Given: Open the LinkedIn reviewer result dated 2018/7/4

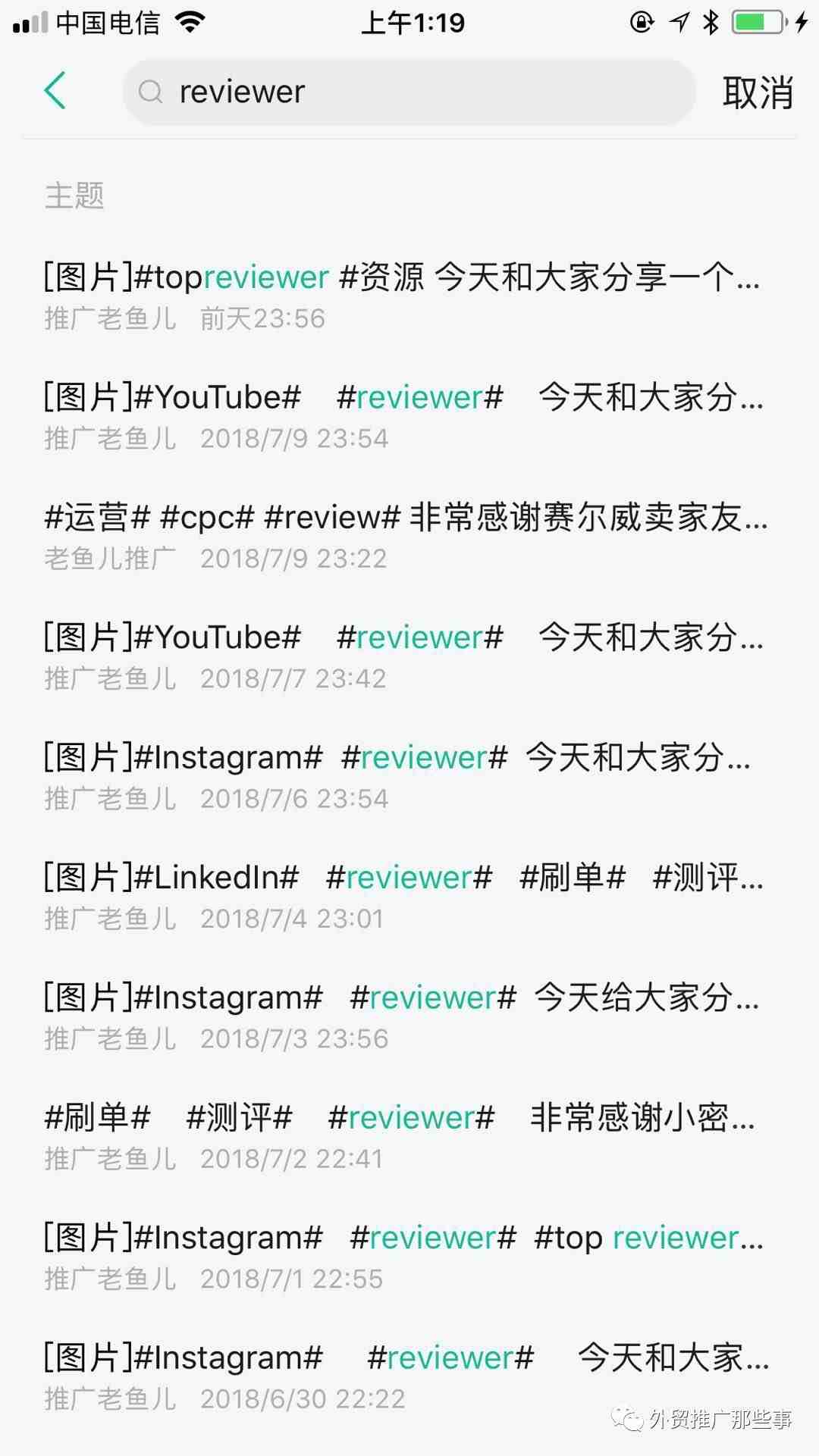Looking at the screenshot, I should (x=409, y=896).
